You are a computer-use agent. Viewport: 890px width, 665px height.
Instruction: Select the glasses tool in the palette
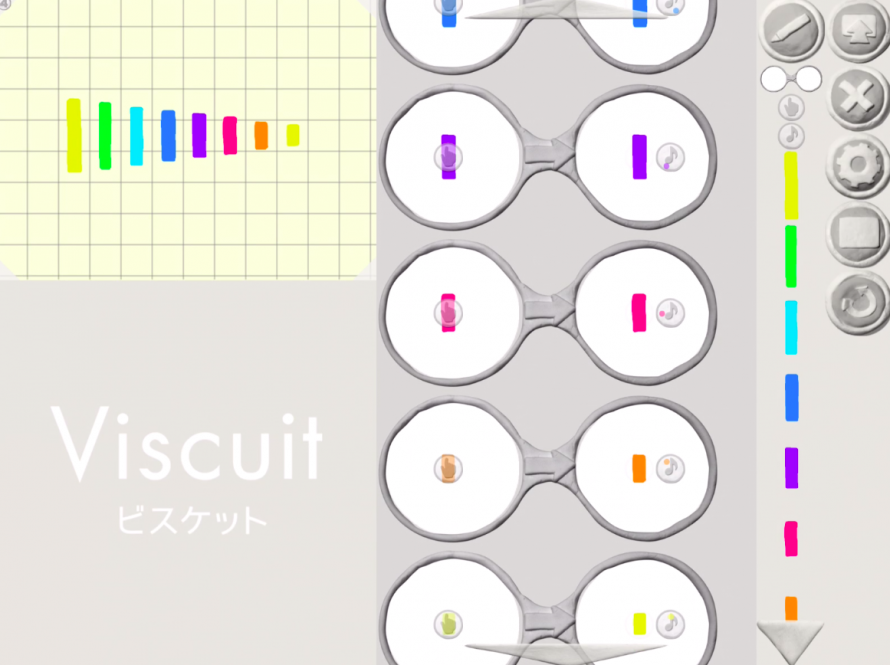tap(790, 78)
